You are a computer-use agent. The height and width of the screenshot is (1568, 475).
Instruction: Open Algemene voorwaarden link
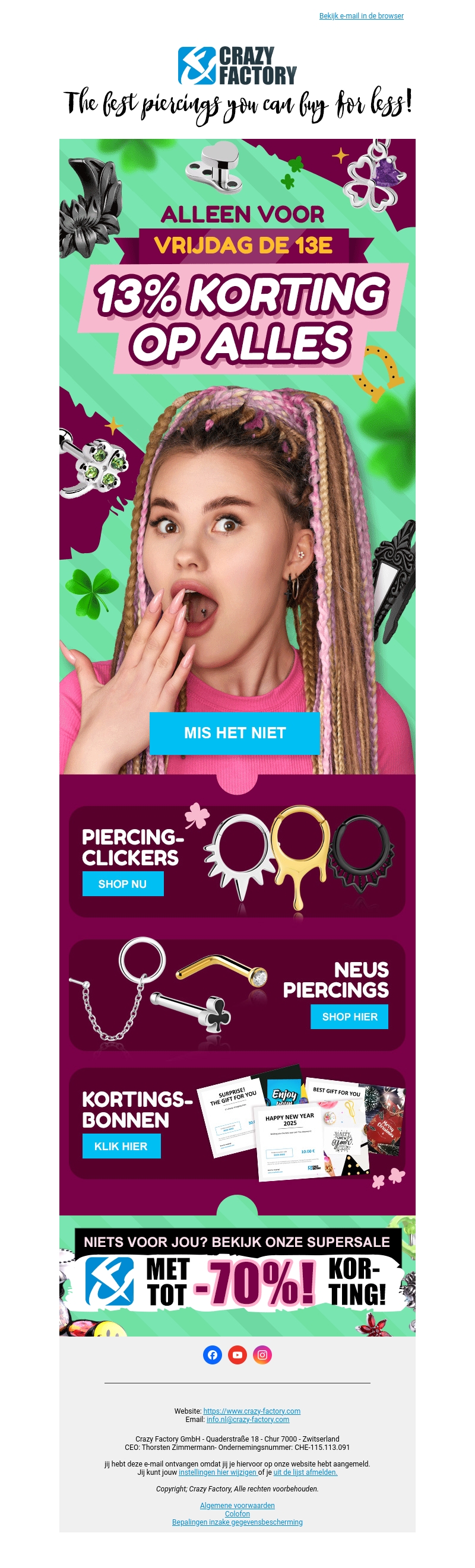tap(237, 1505)
